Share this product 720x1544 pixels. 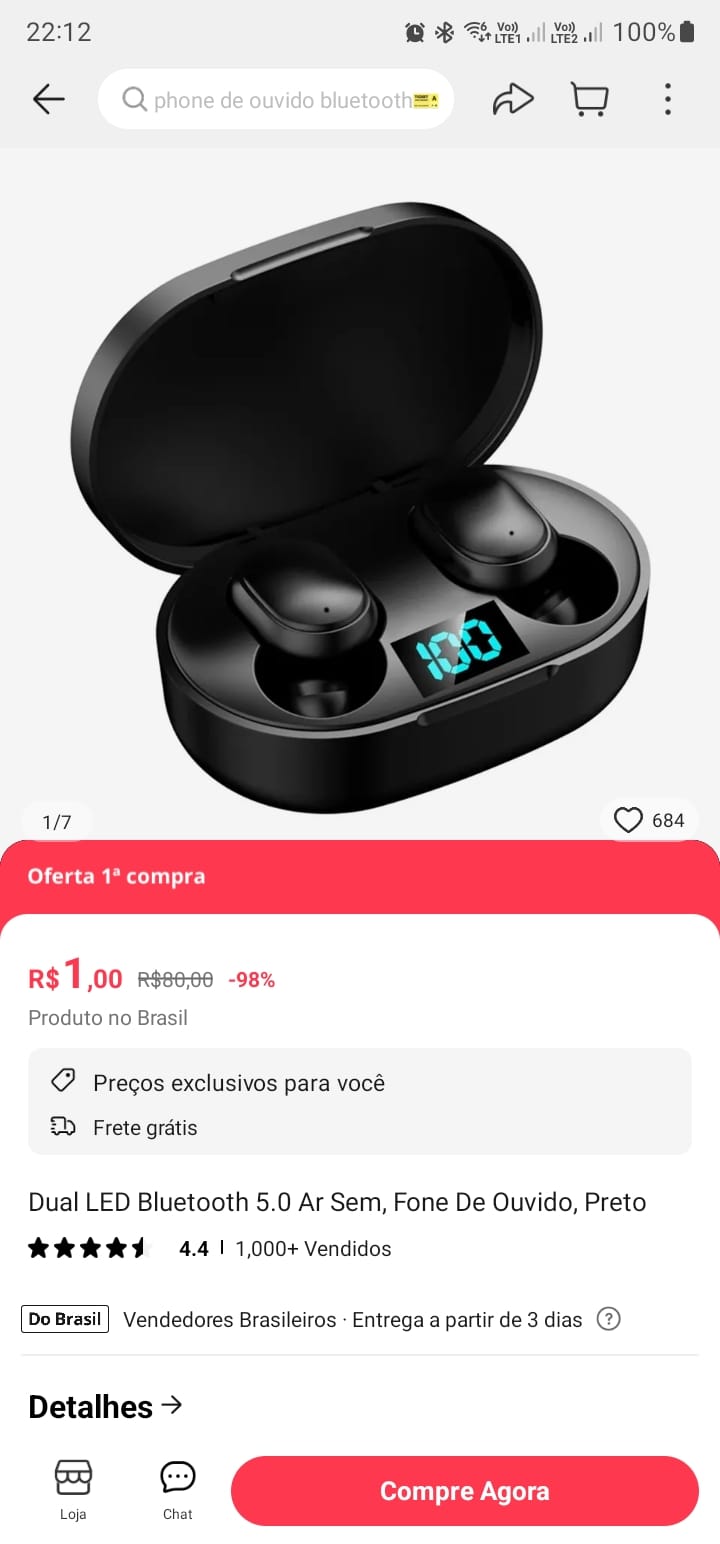tap(513, 99)
